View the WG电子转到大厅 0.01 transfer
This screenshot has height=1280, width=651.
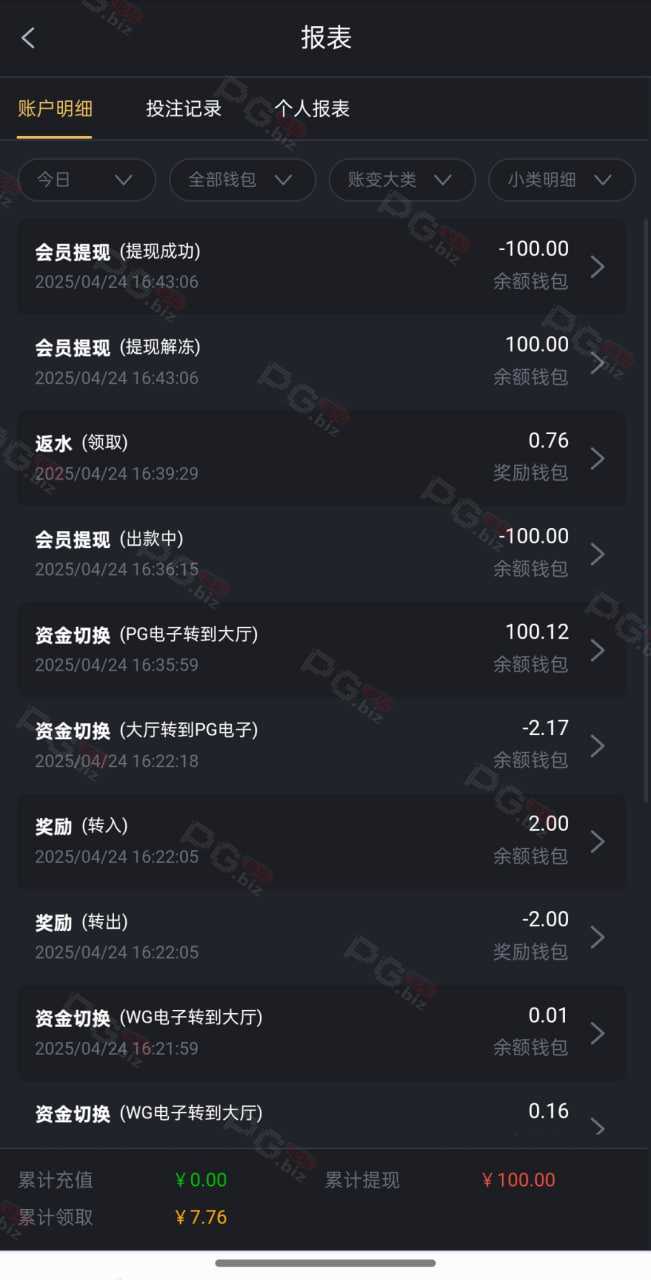(322, 1033)
